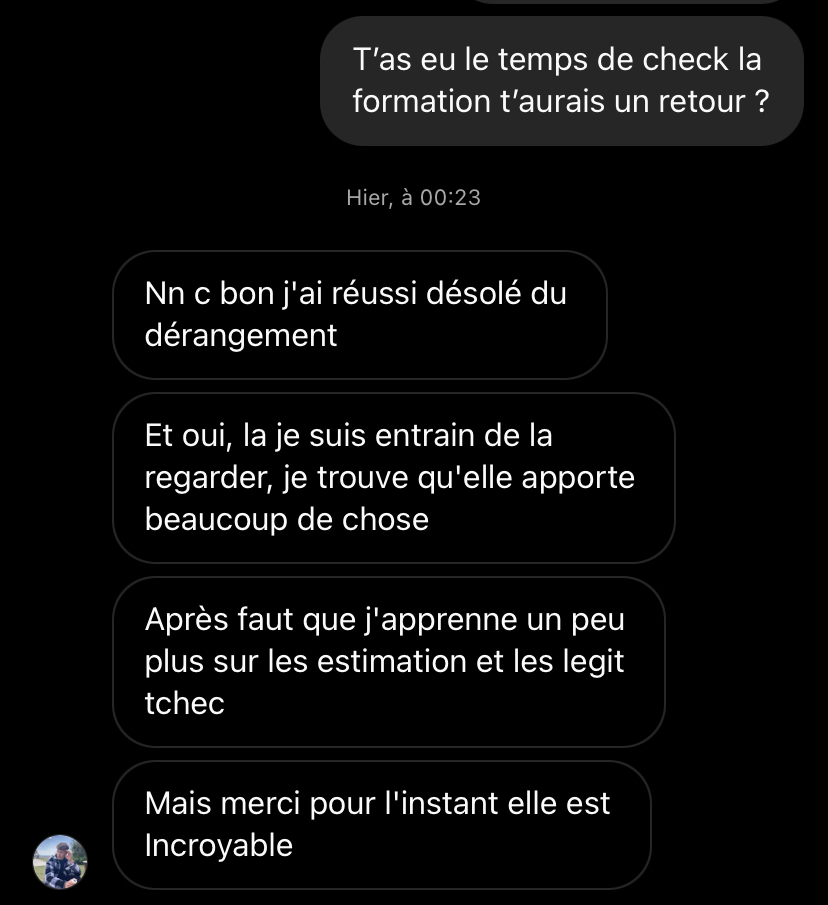Screen dimensions: 828x905
Task: Open the sender's profile picture avatar
Action: [60, 861]
